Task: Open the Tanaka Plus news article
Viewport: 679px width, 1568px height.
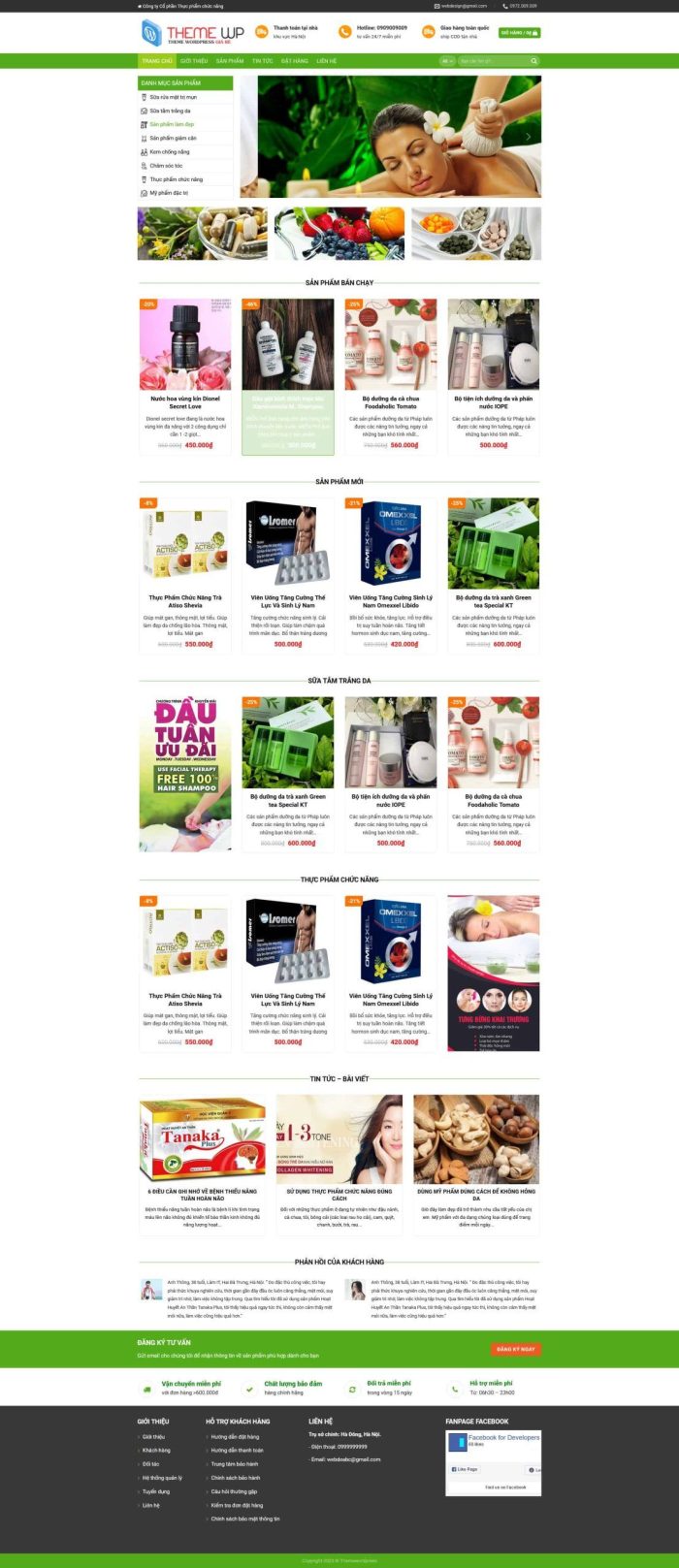Action: [x=203, y=1195]
